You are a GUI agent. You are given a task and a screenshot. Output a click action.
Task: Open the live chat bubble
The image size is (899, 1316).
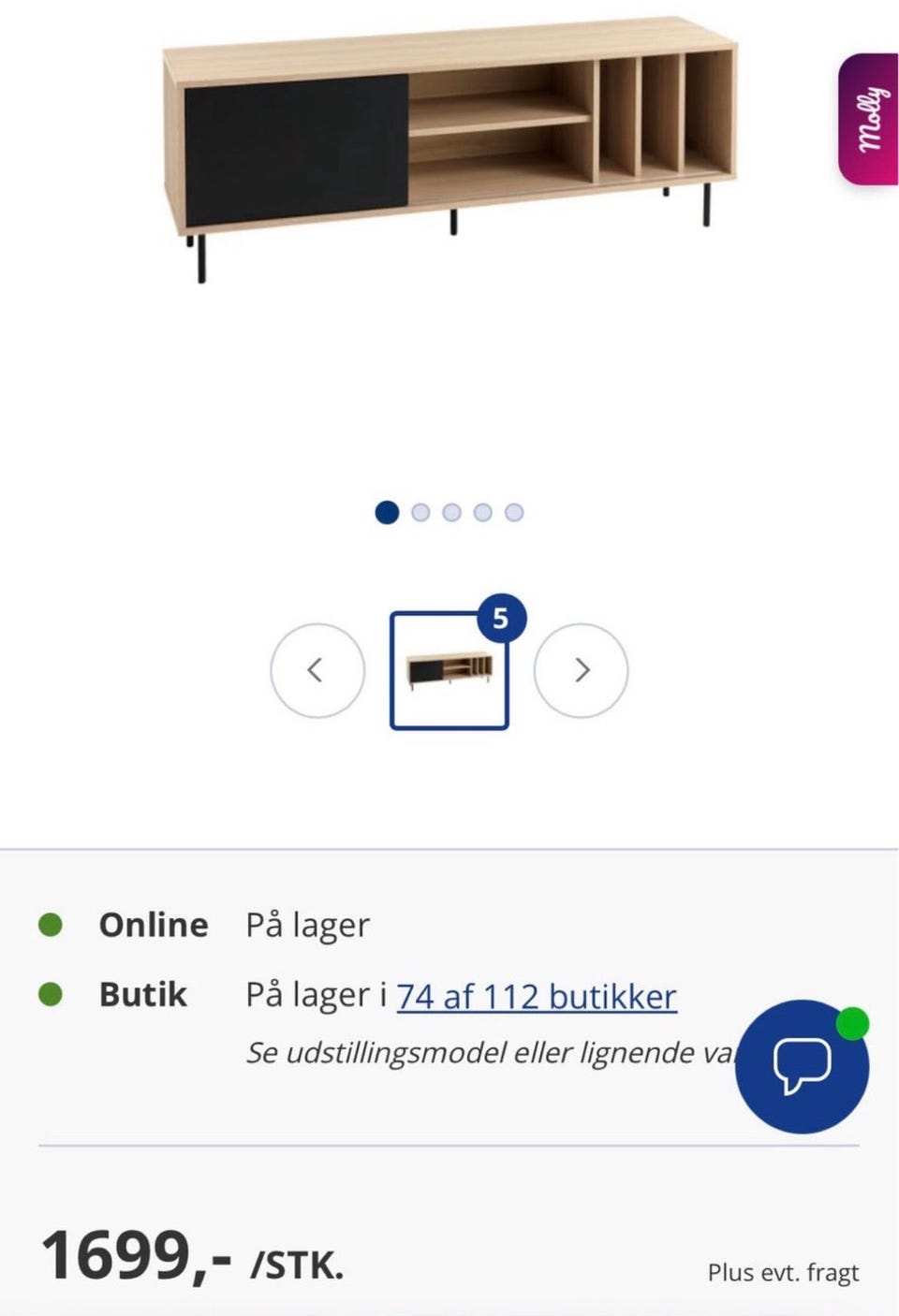click(x=802, y=1066)
